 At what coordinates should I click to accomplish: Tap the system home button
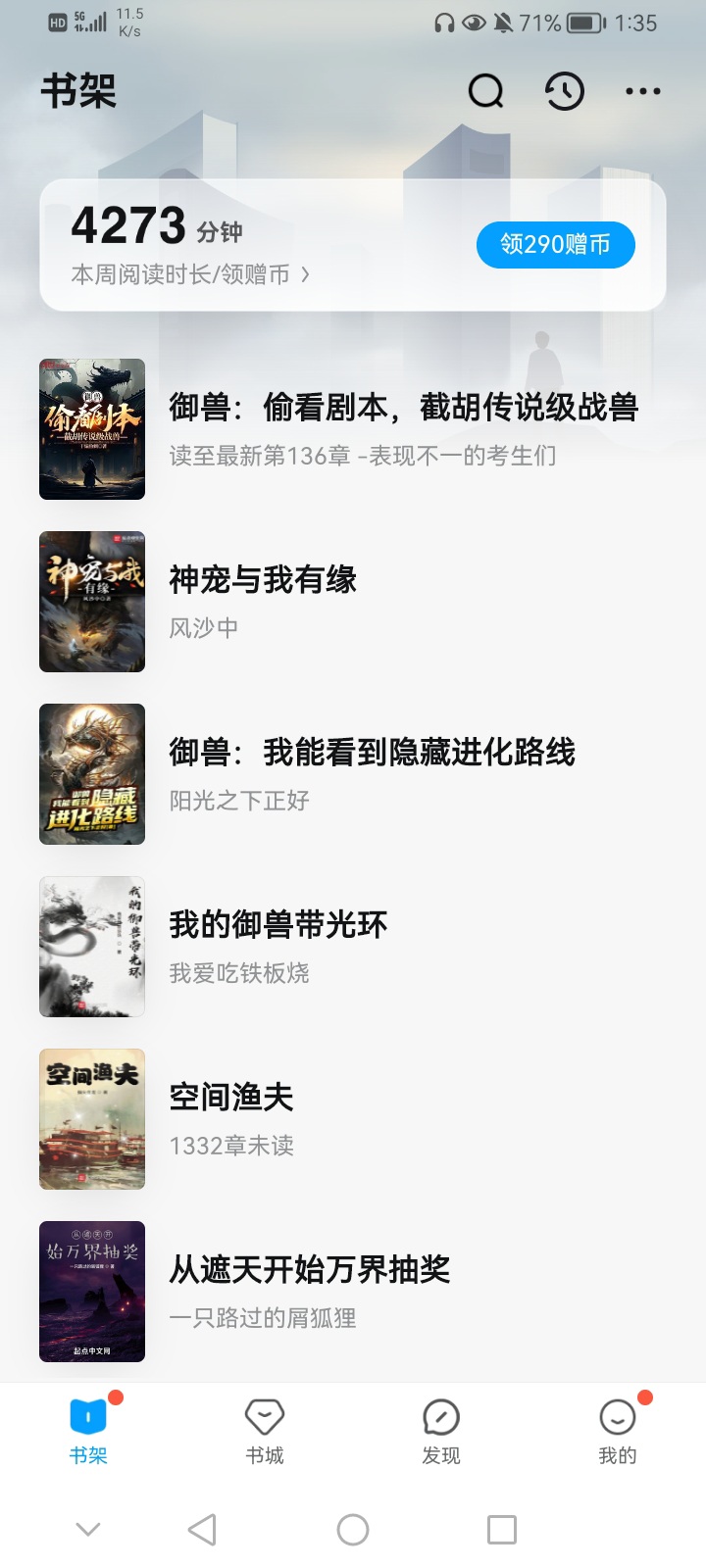coord(353,1530)
